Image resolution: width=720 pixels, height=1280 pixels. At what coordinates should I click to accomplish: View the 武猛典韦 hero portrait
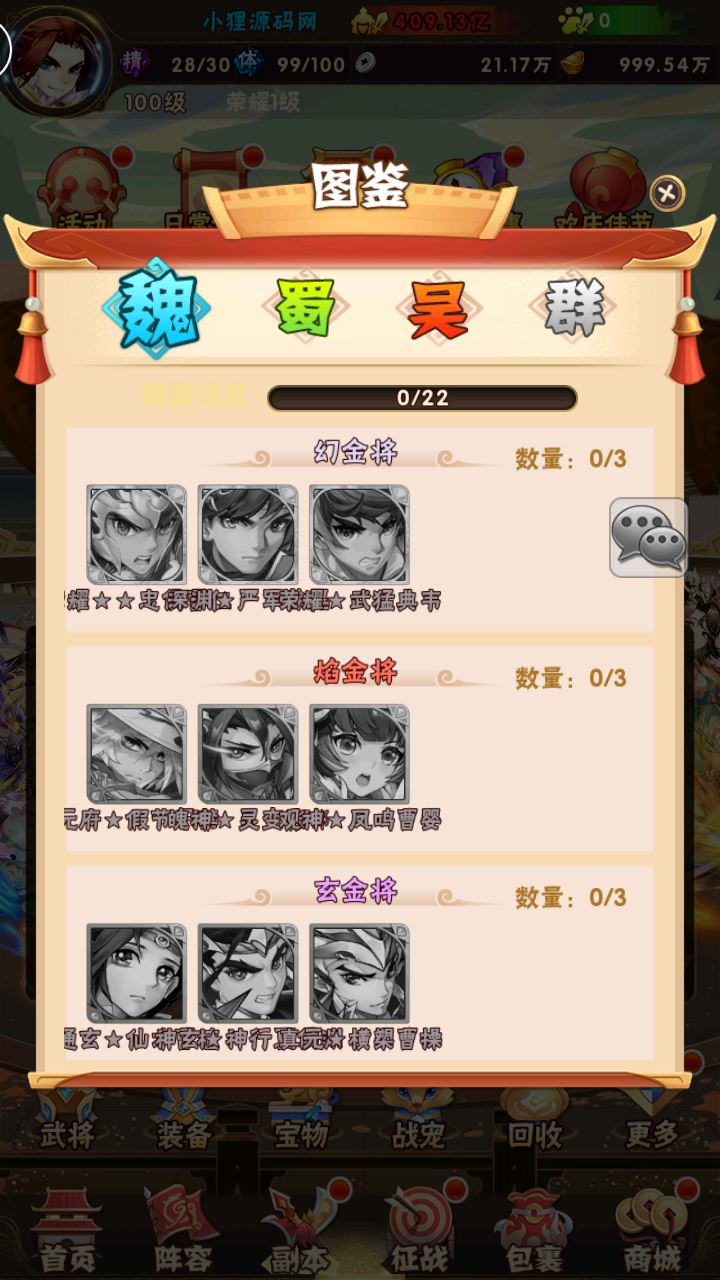pyautogui.click(x=359, y=534)
